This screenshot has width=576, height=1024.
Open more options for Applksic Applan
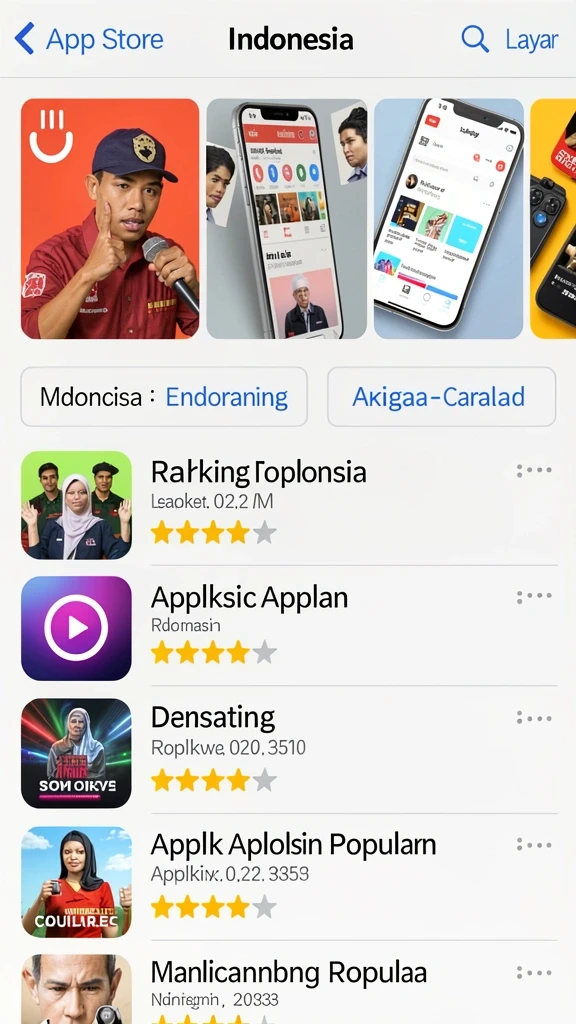(x=534, y=596)
